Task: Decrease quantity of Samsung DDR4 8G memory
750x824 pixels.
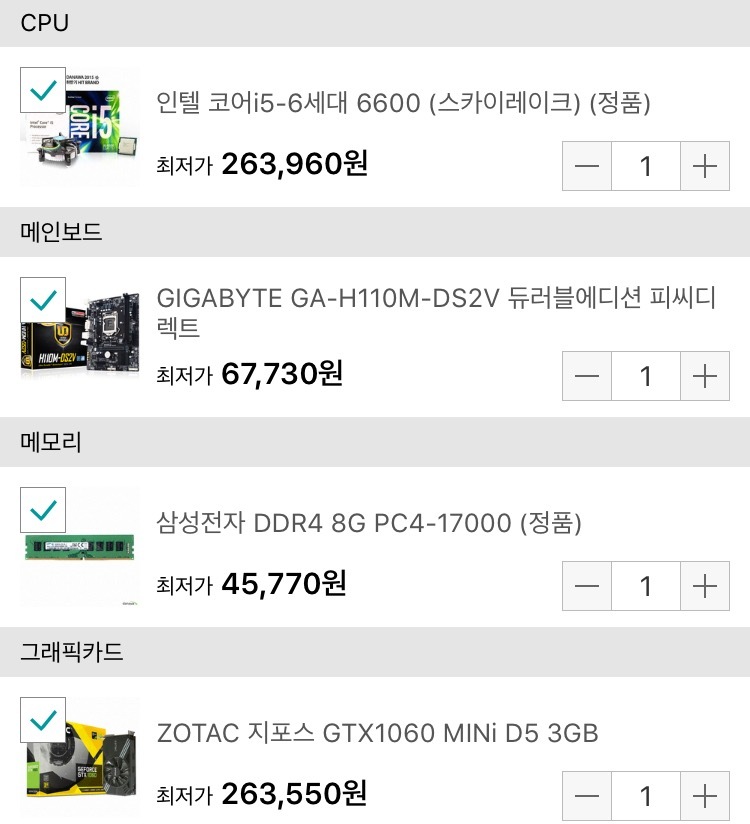Action: tap(587, 586)
